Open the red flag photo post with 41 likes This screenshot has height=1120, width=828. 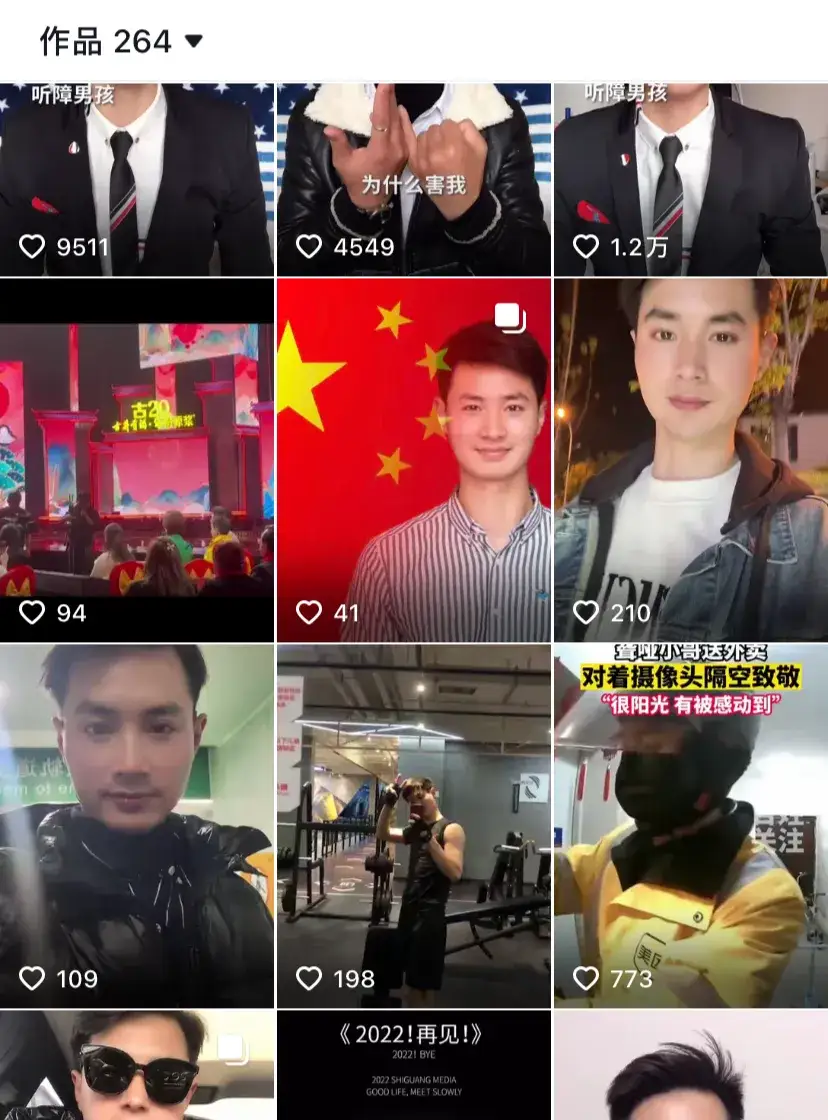coord(413,460)
